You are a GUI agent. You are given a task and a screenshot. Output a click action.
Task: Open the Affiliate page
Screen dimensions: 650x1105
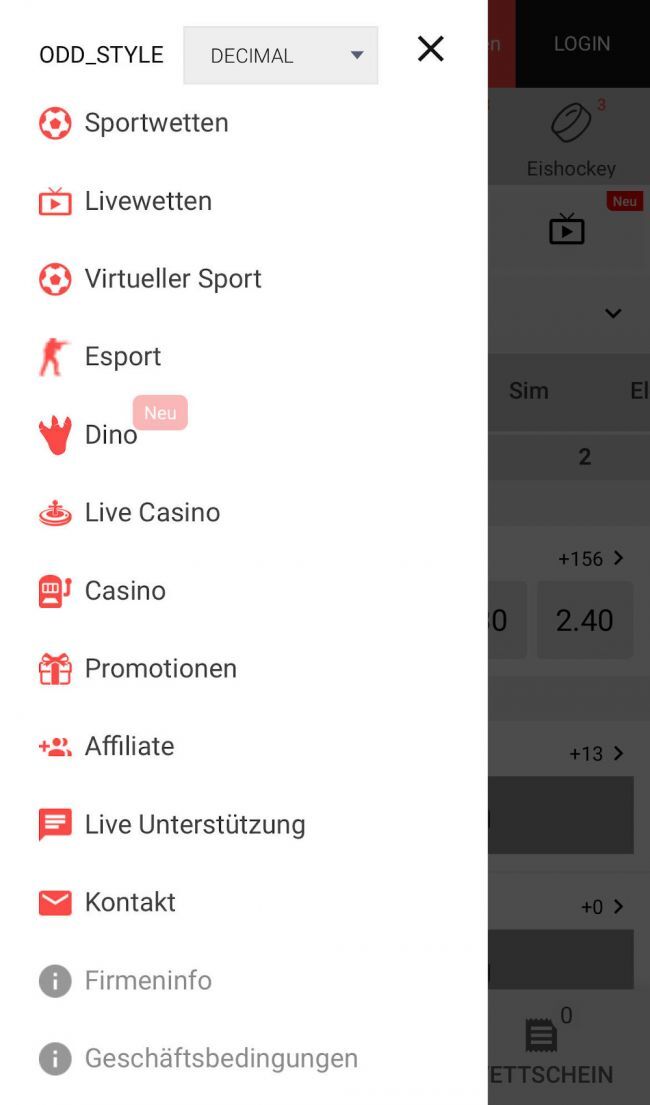pos(129,746)
